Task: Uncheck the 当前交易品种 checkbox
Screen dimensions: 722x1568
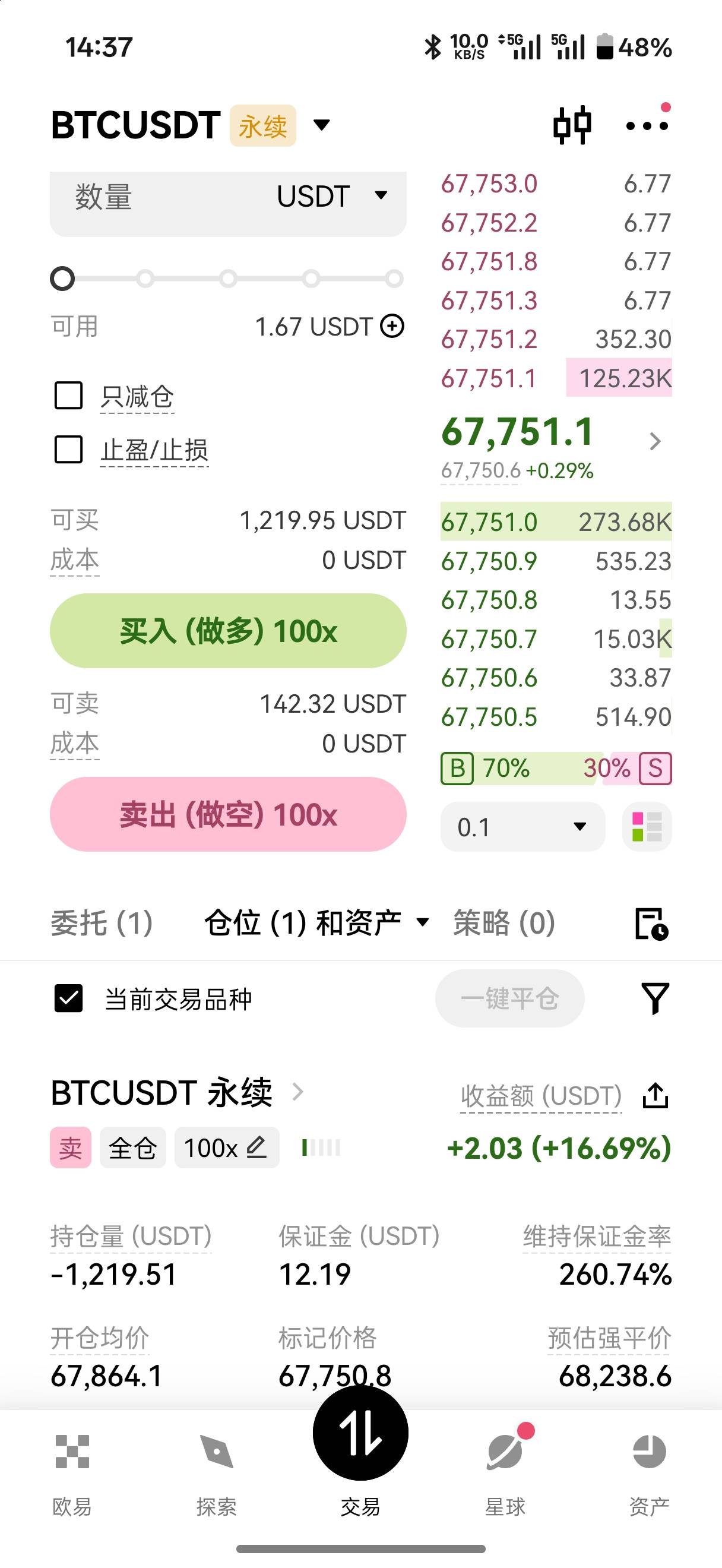Action: pos(69,999)
